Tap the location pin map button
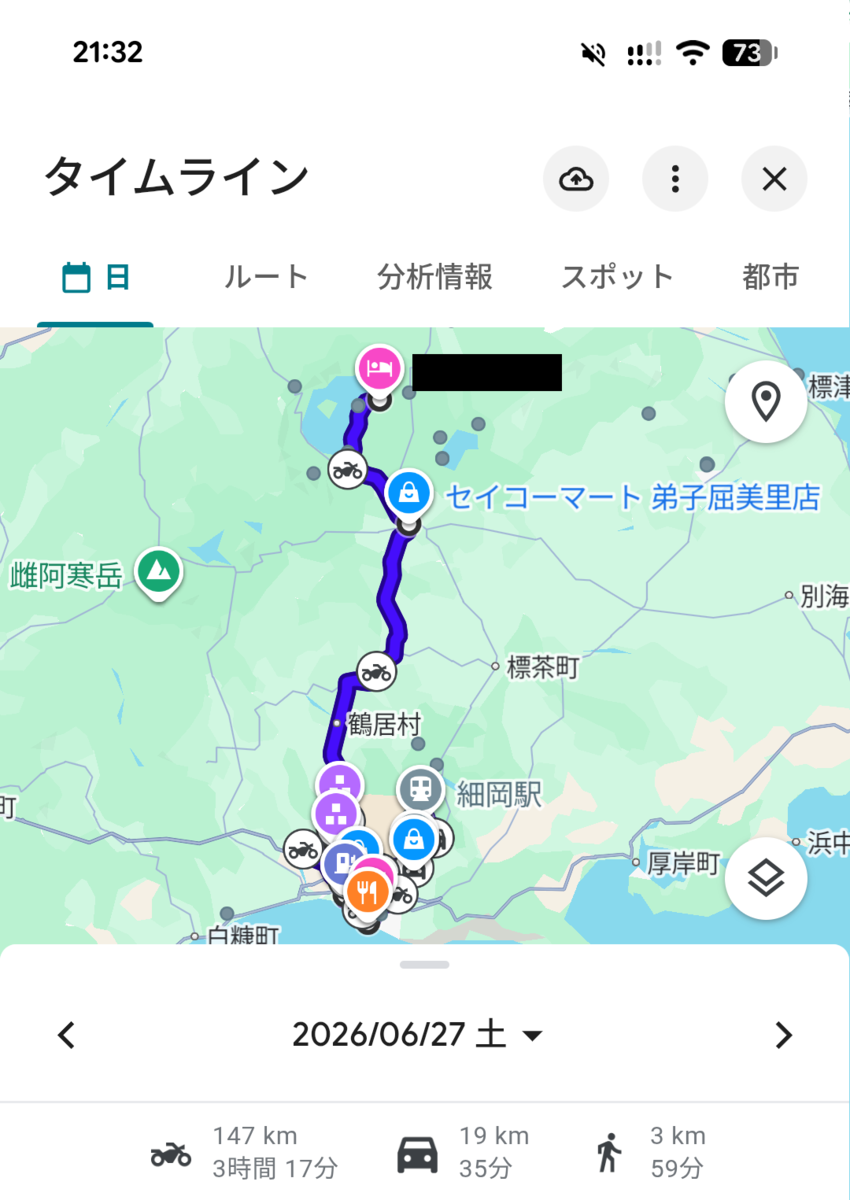 pyautogui.click(x=766, y=402)
